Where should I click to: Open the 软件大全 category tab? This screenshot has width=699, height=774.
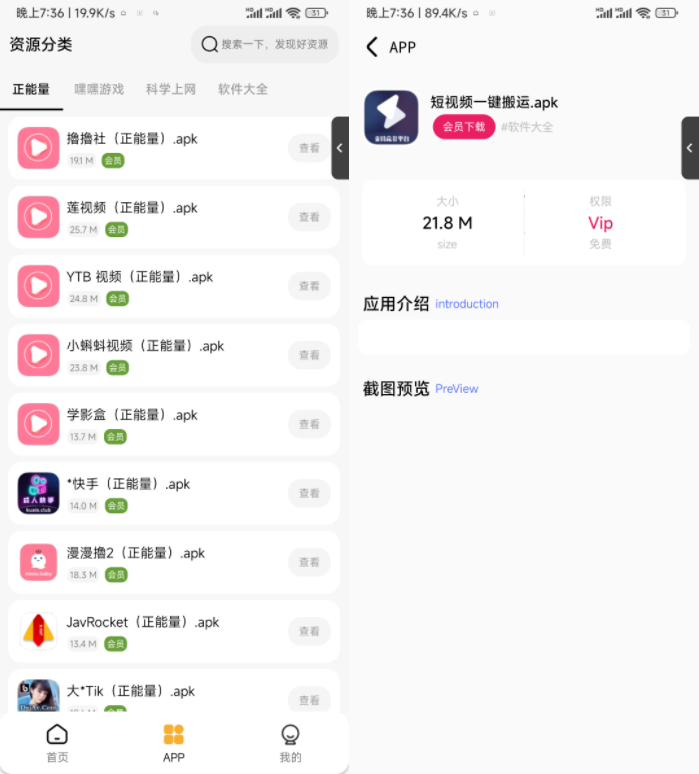[x=243, y=89]
